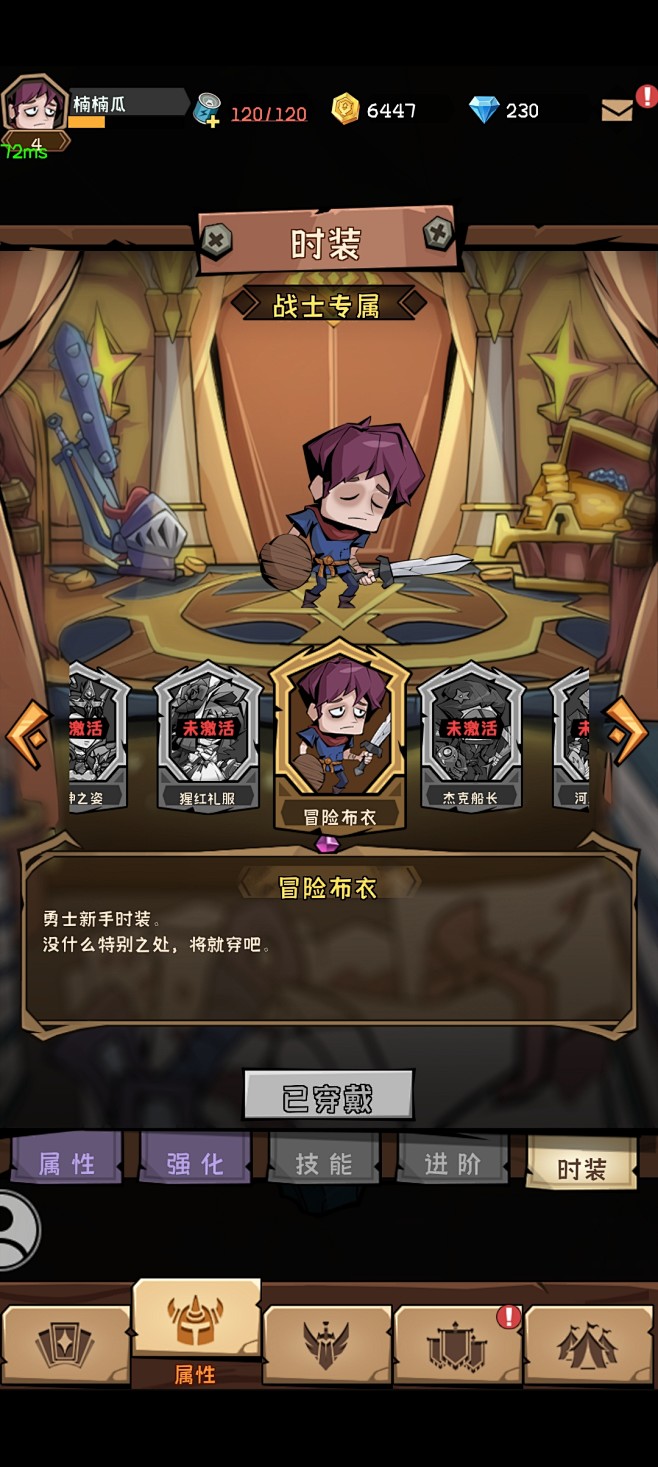
Task: Switch to the 属性 tab
Action: pos(66,1161)
